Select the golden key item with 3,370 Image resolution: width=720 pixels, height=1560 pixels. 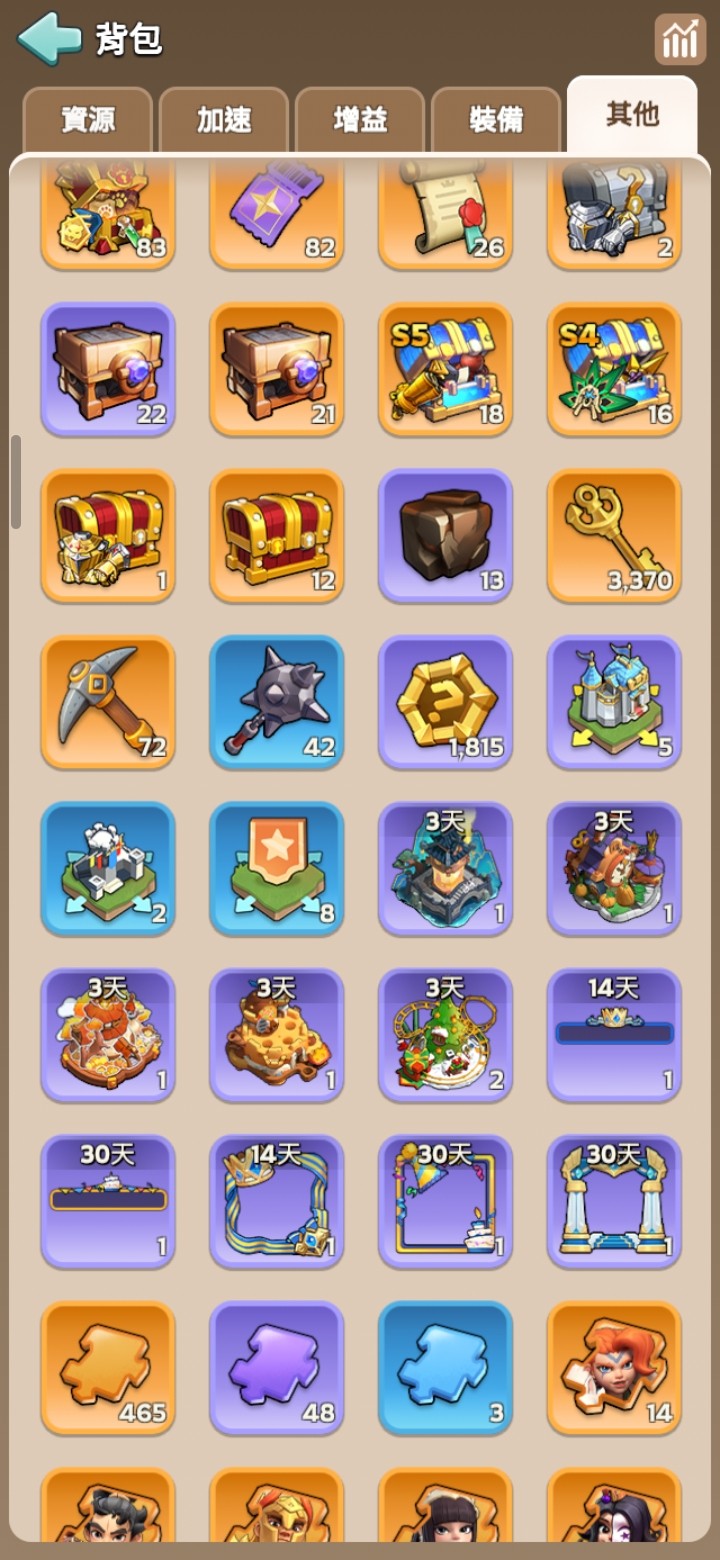pyautogui.click(x=614, y=536)
